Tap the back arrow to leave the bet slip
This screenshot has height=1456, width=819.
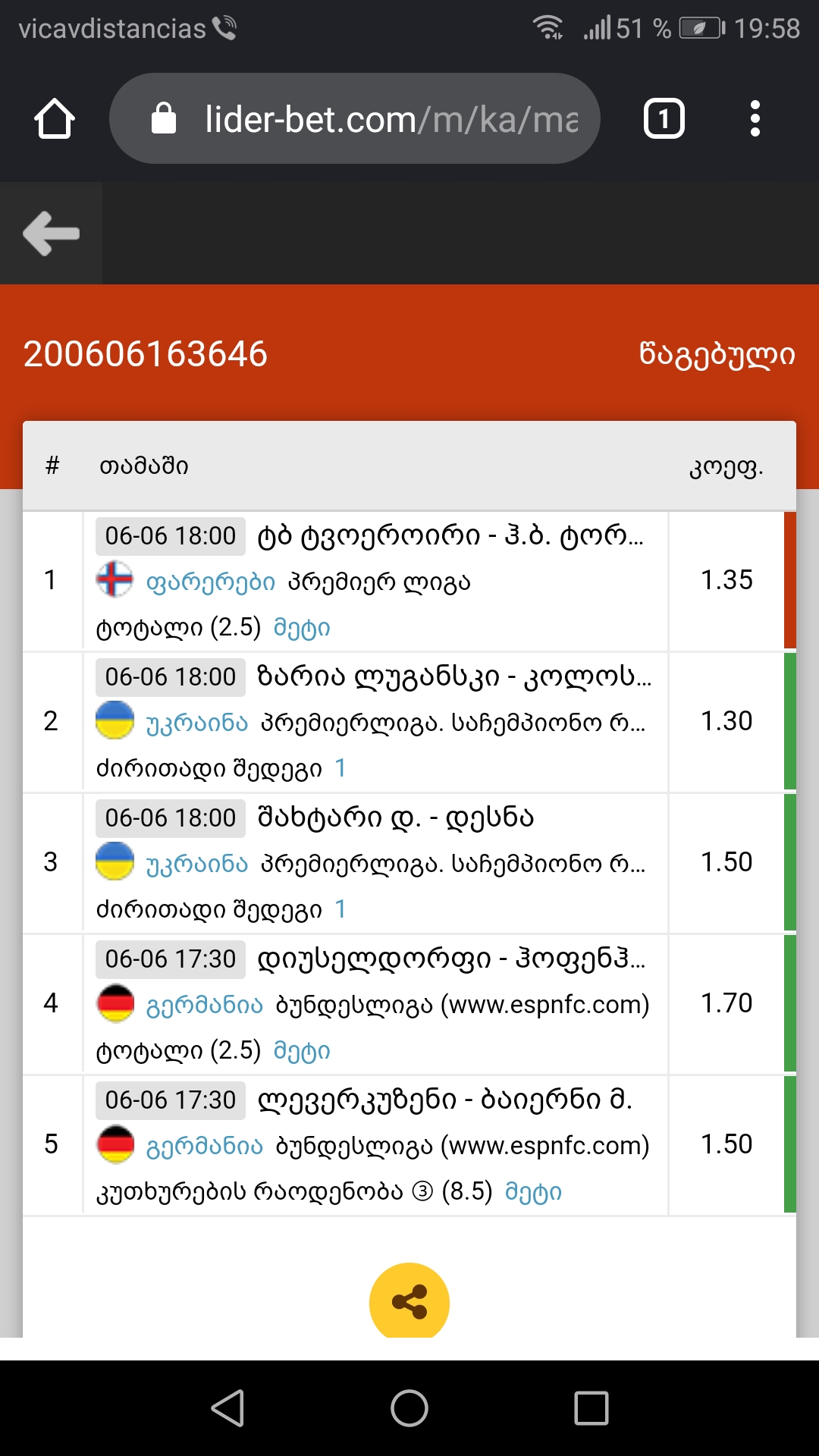point(49,234)
